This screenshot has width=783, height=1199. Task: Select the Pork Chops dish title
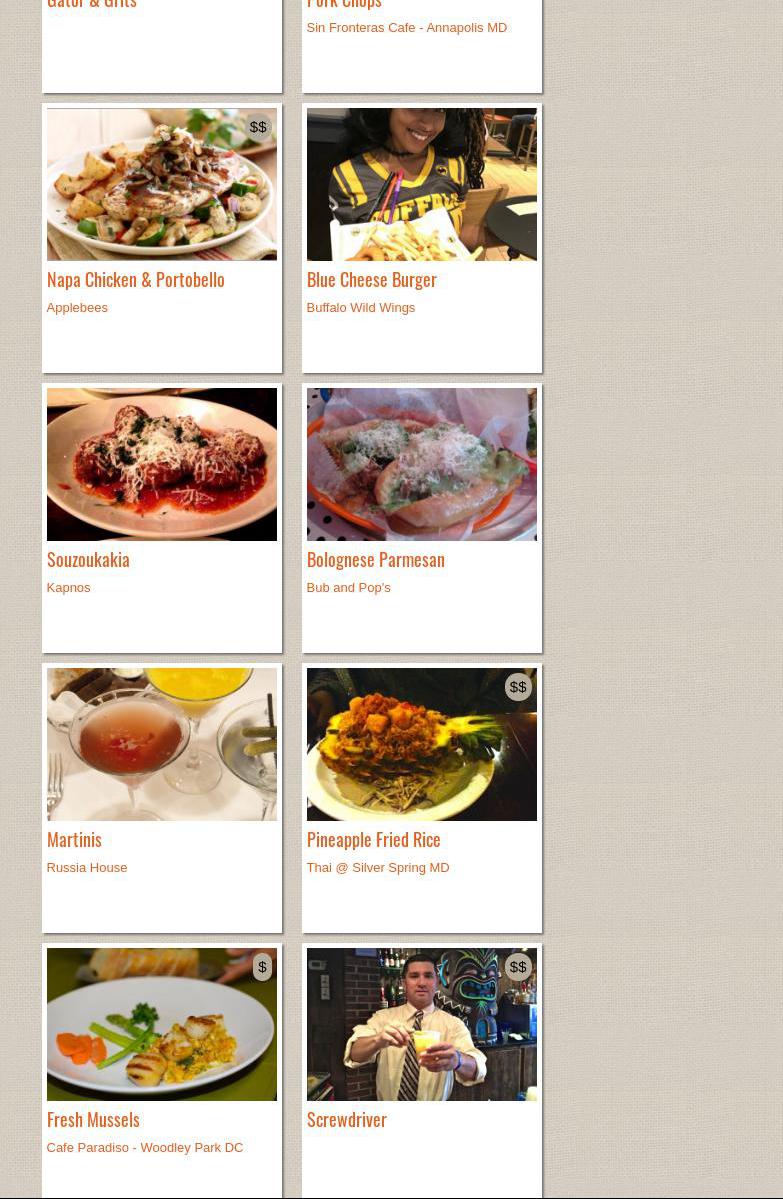tap(344, 5)
